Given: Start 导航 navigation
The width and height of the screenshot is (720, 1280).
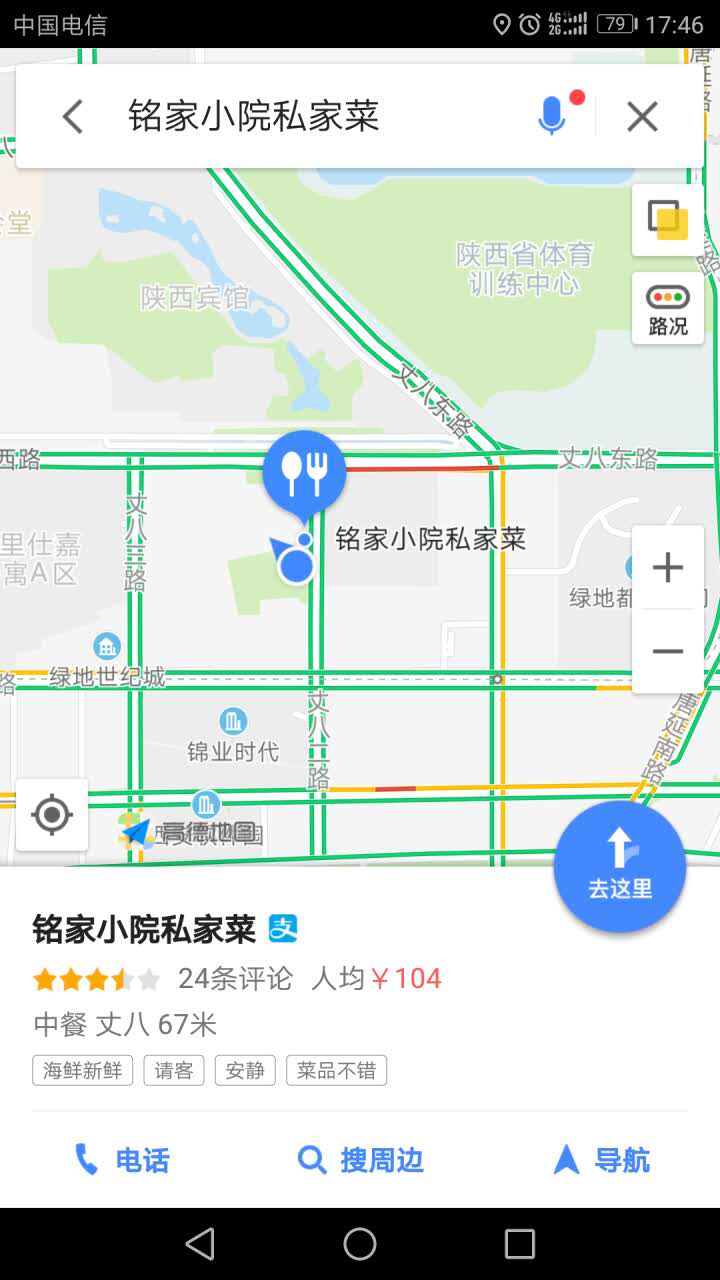Looking at the screenshot, I should [x=602, y=1160].
